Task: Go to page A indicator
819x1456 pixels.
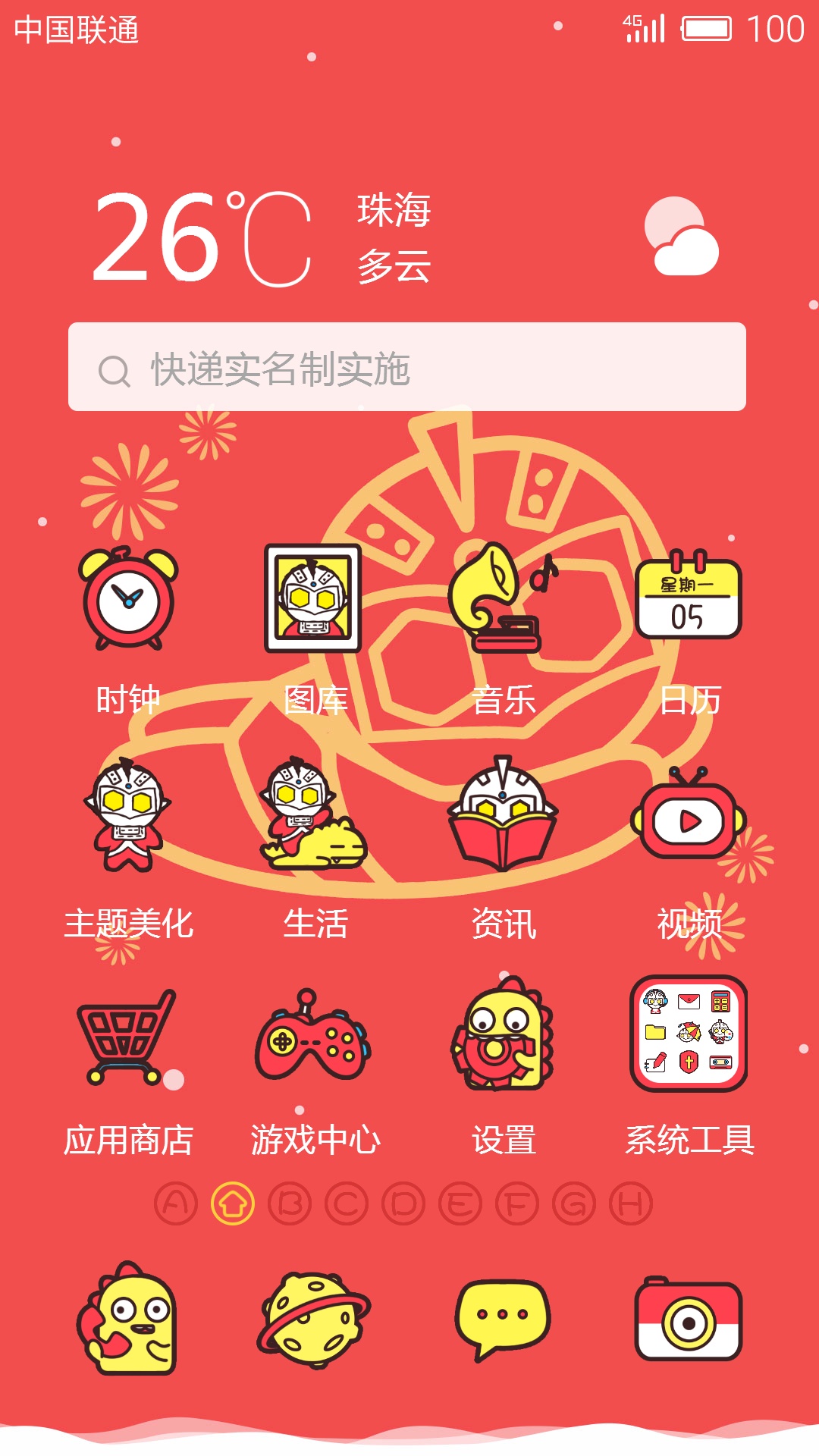Action: tap(176, 1203)
